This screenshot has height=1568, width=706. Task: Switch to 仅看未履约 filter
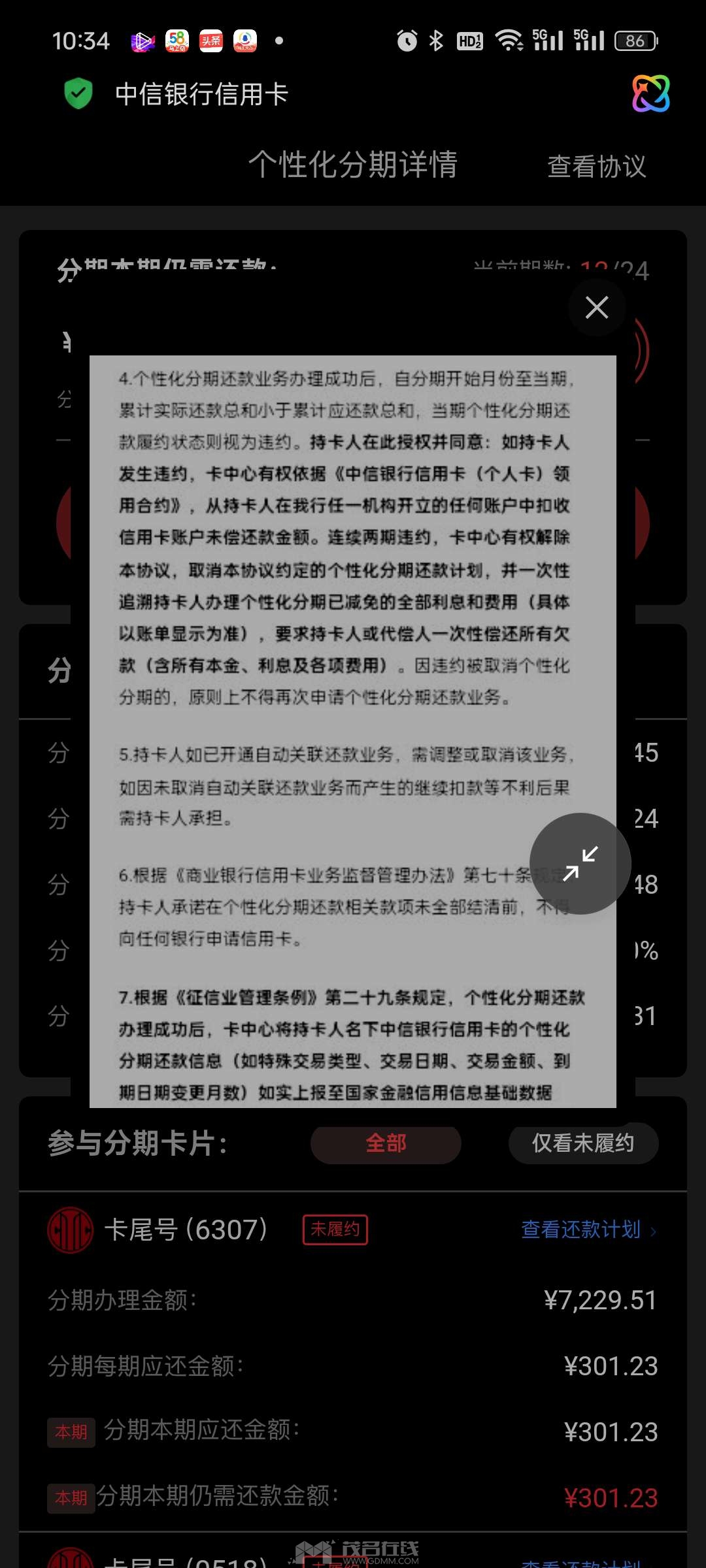(x=582, y=1143)
